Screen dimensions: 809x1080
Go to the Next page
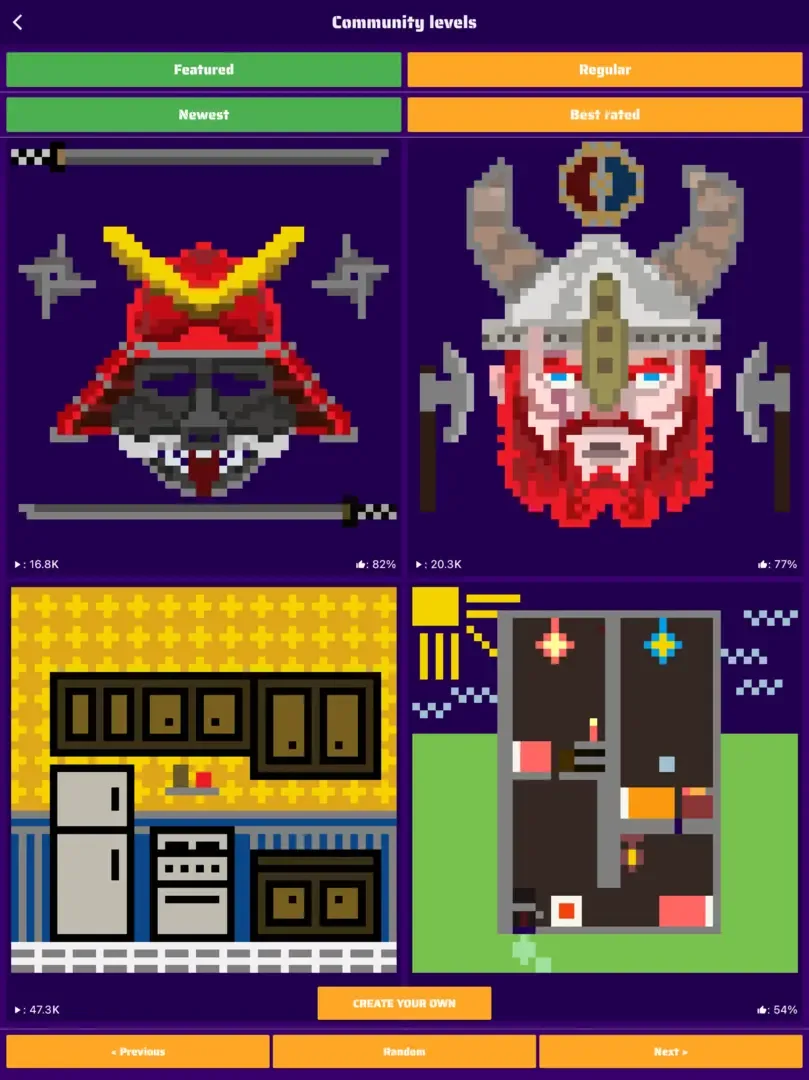(x=670, y=1051)
